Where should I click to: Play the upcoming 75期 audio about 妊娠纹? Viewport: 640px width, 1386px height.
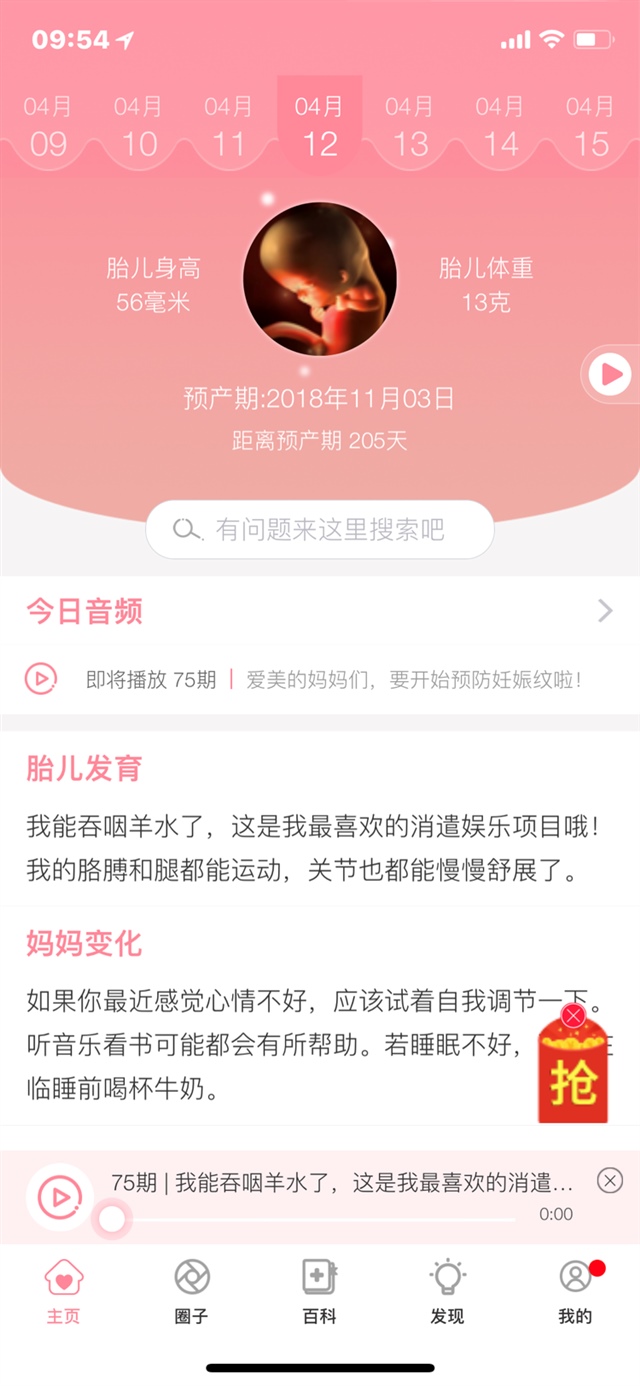coord(41,679)
